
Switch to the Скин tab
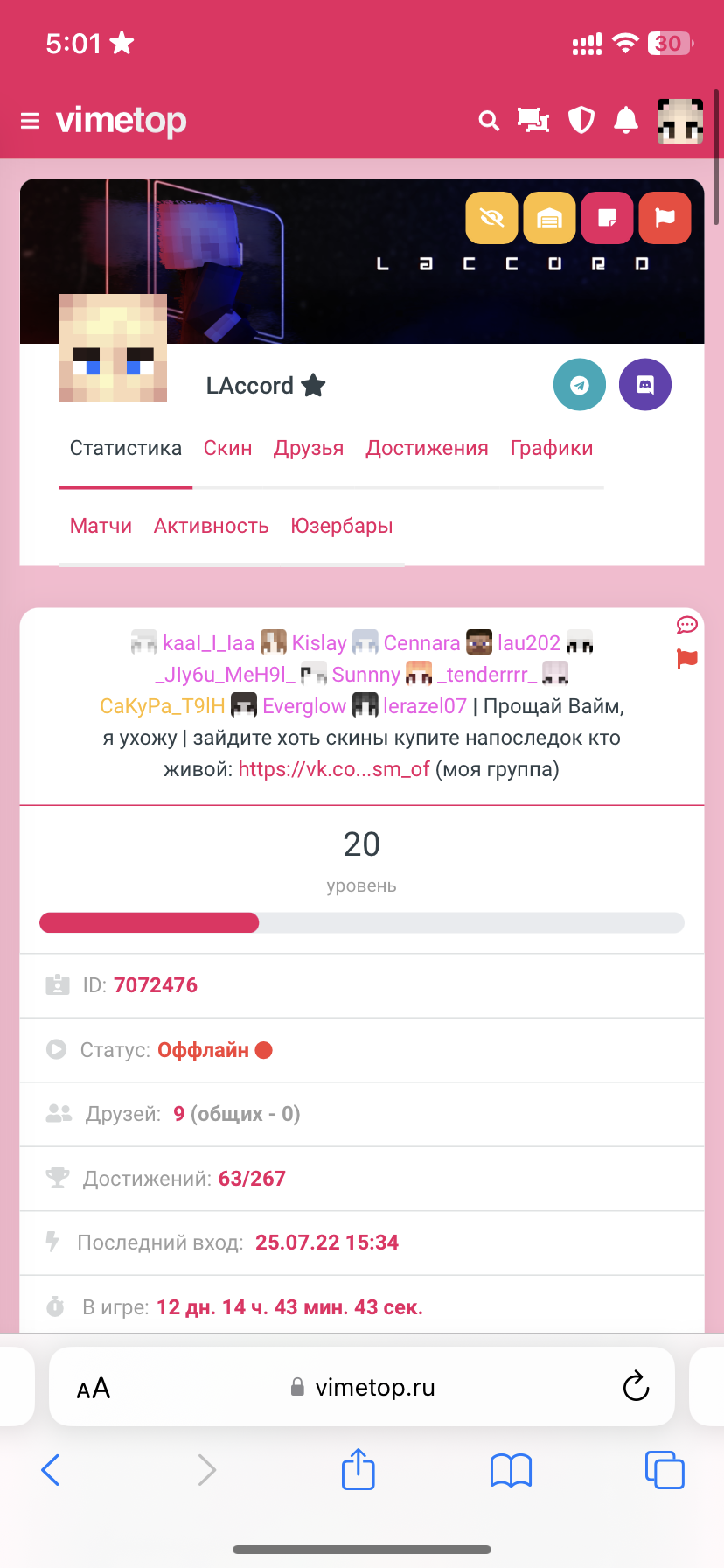click(x=228, y=448)
